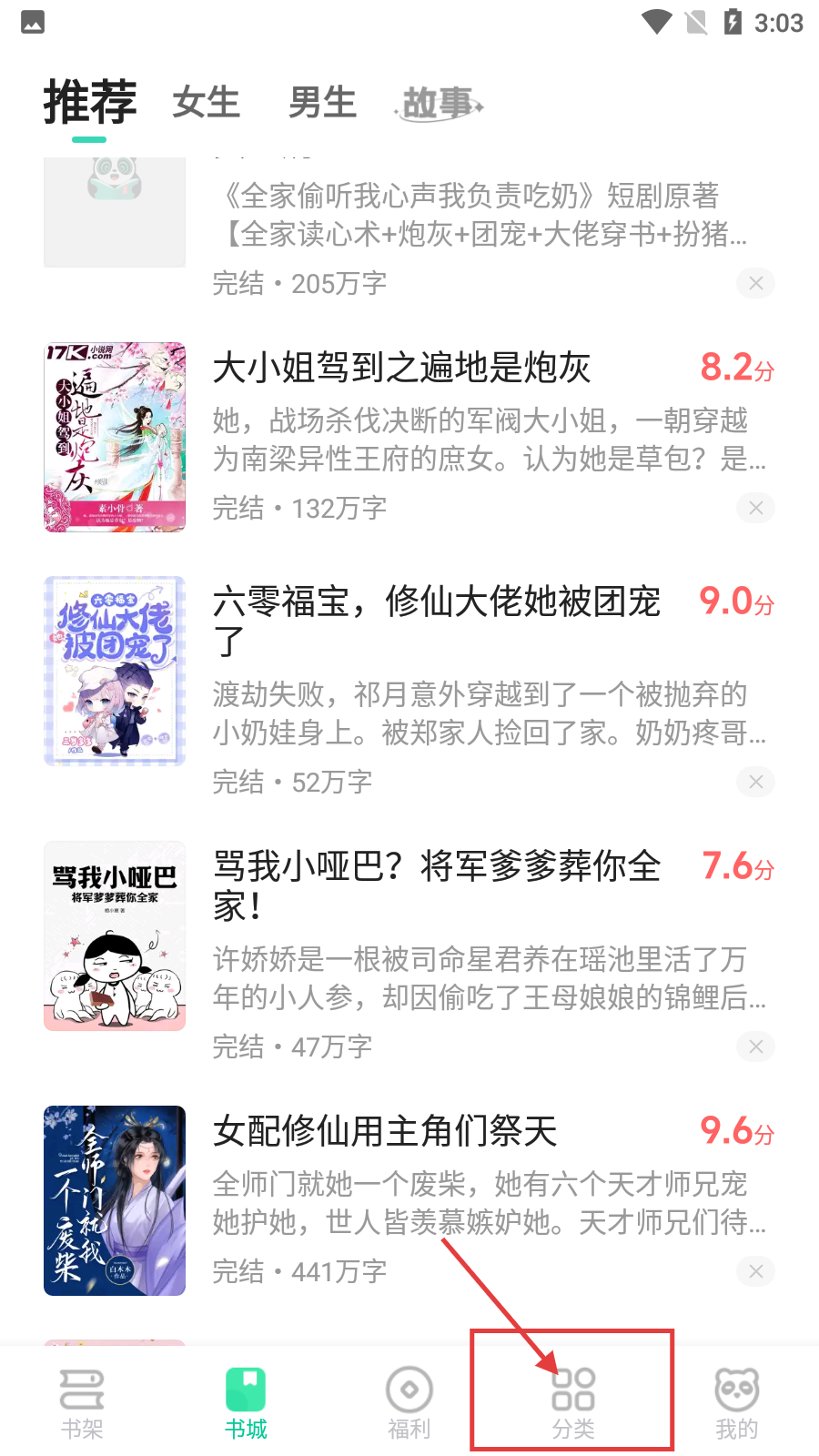Switch to the 女生 tab
The width and height of the screenshot is (819, 1456).
(x=206, y=103)
